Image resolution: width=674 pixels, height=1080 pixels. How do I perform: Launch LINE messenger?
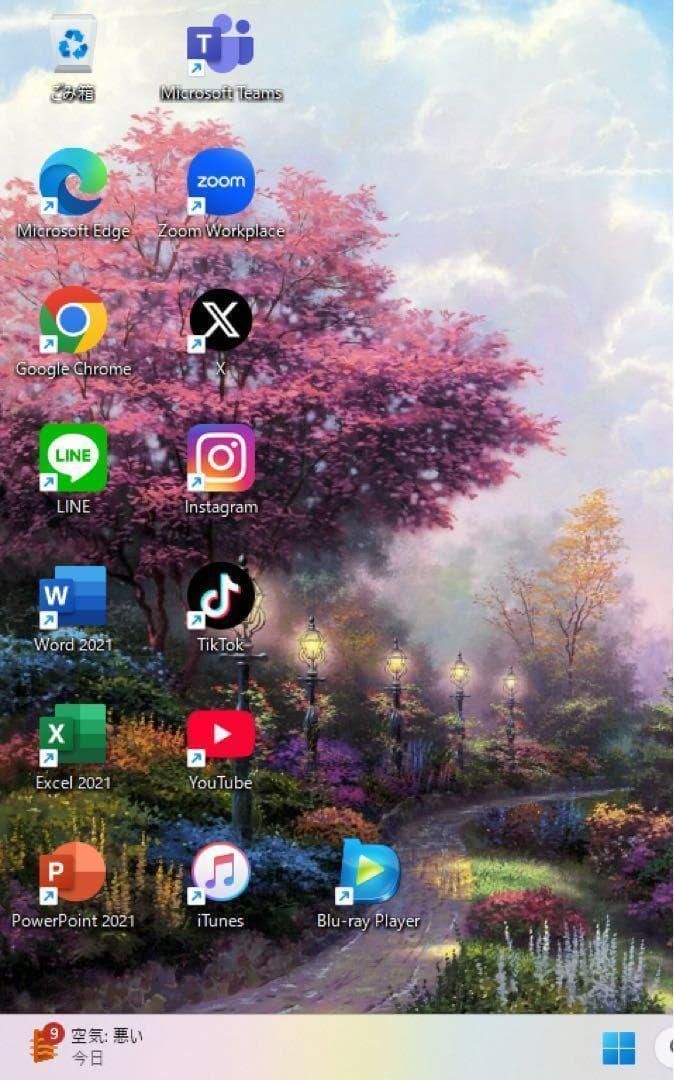pyautogui.click(x=72, y=459)
